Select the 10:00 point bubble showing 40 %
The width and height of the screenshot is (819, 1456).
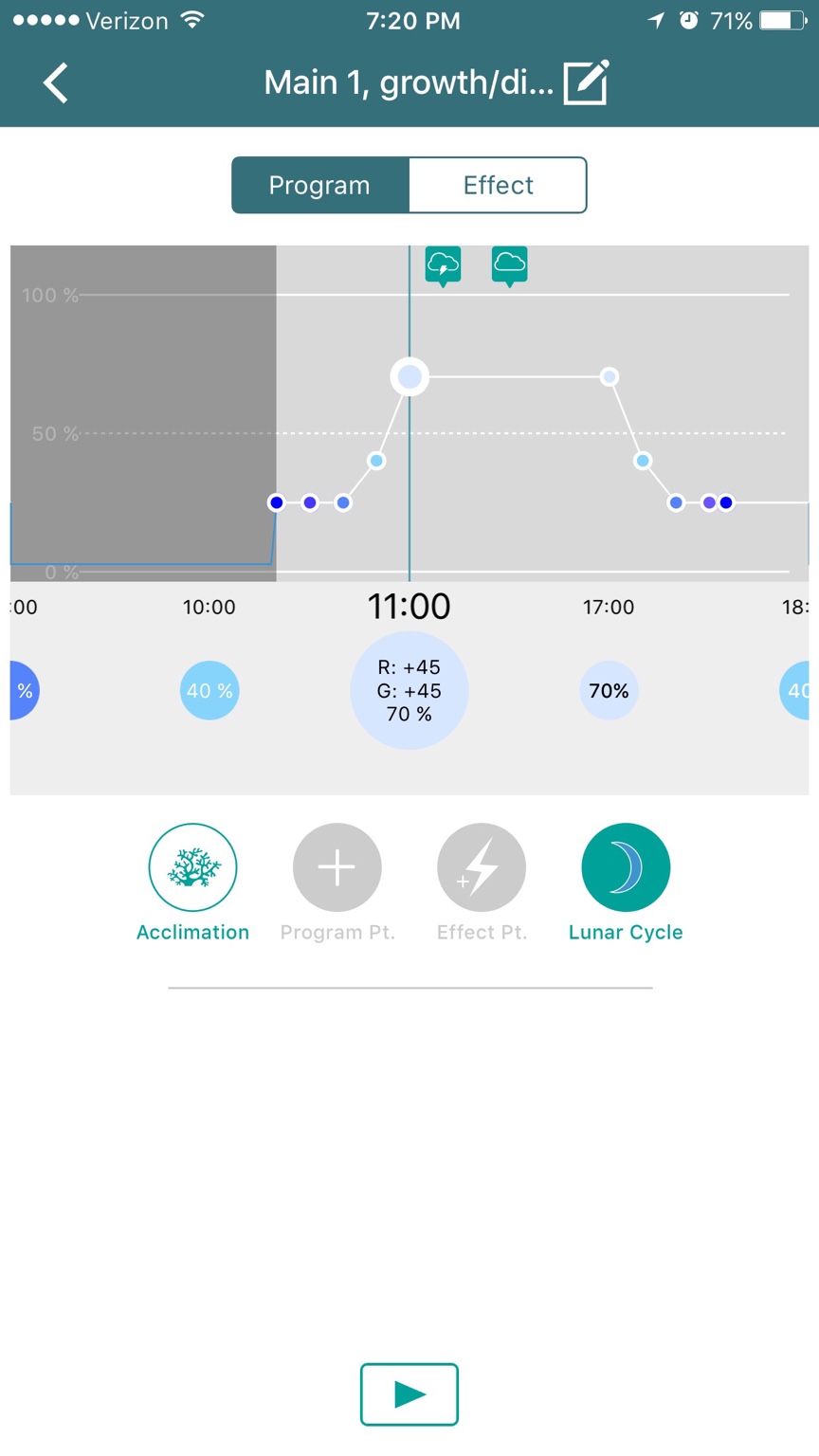pyautogui.click(x=209, y=690)
